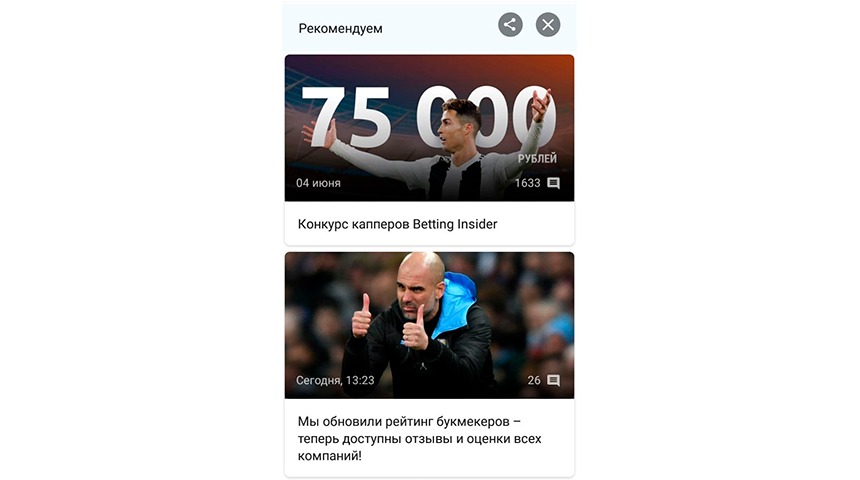Open the bookmaker rating update article
Image resolution: width=860 pixels, height=480 pixels.
[x=429, y=365]
